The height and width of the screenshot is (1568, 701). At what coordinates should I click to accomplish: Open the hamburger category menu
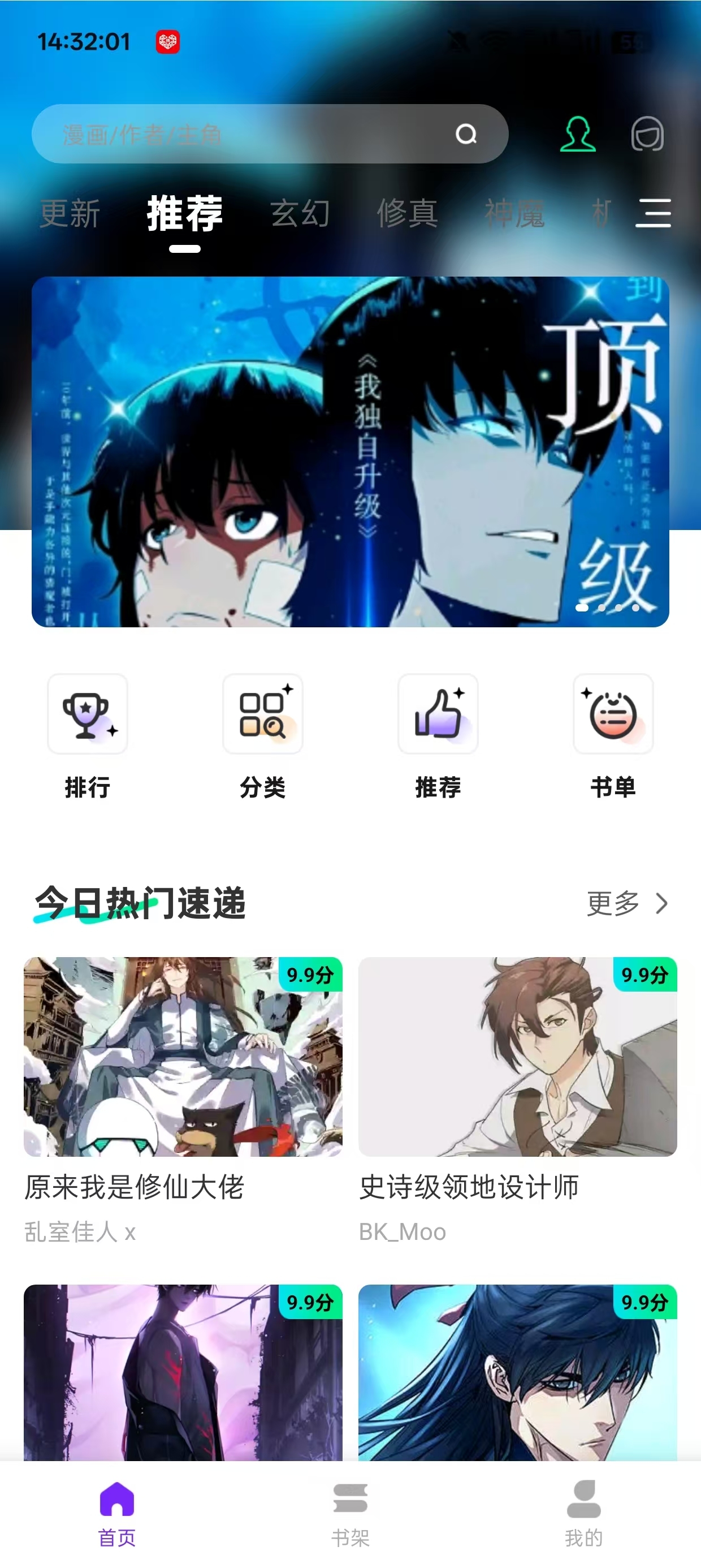click(x=654, y=214)
